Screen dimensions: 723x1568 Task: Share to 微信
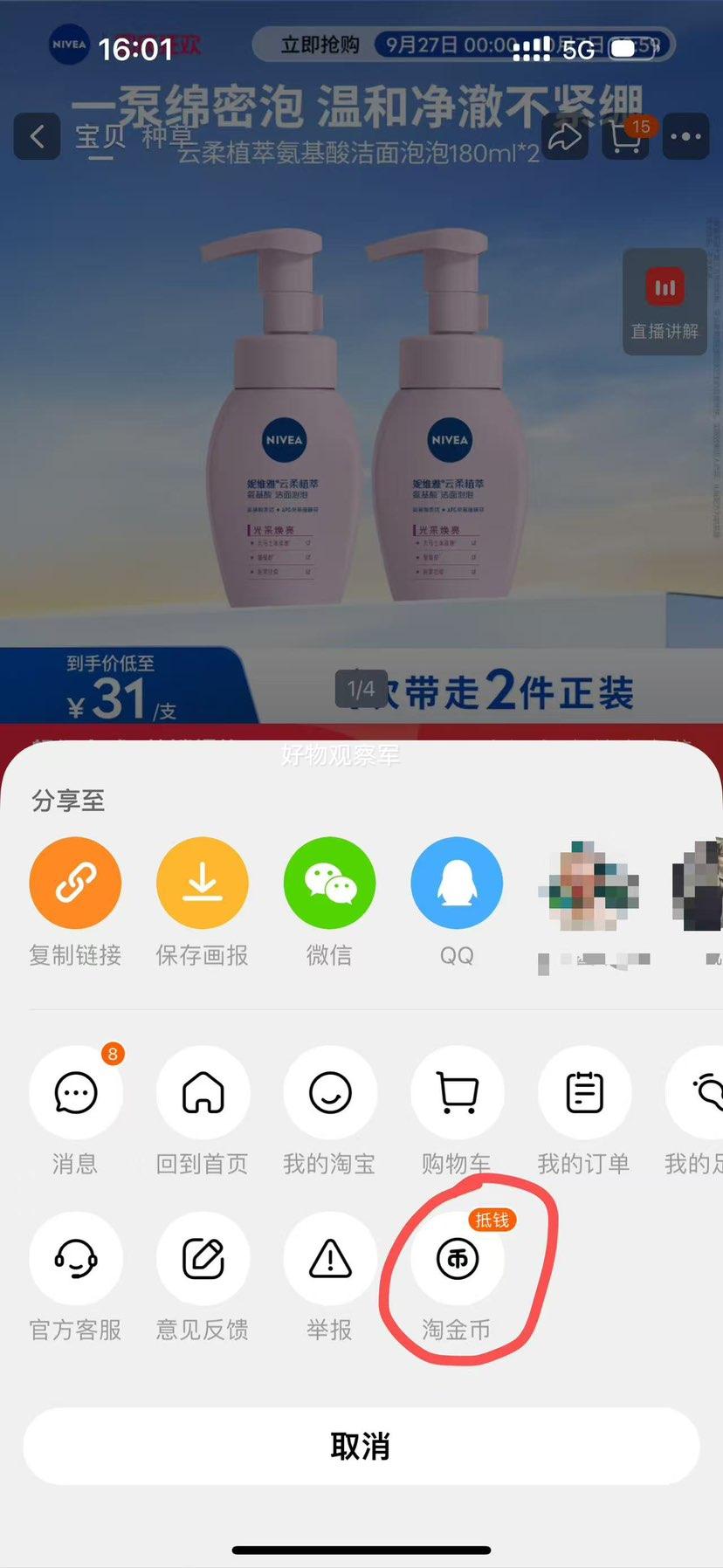[329, 883]
